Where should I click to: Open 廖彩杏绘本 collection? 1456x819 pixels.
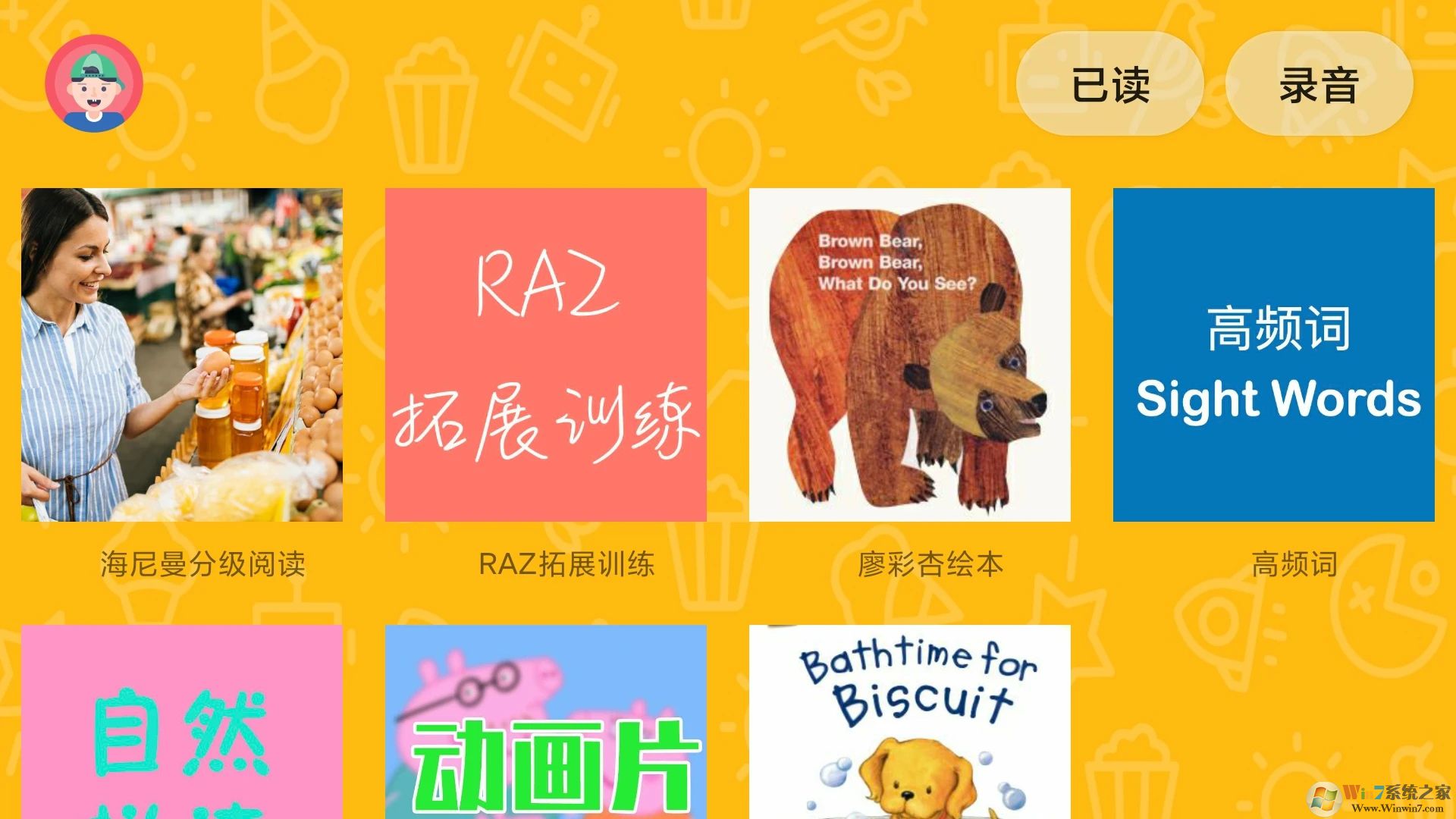pos(910,355)
